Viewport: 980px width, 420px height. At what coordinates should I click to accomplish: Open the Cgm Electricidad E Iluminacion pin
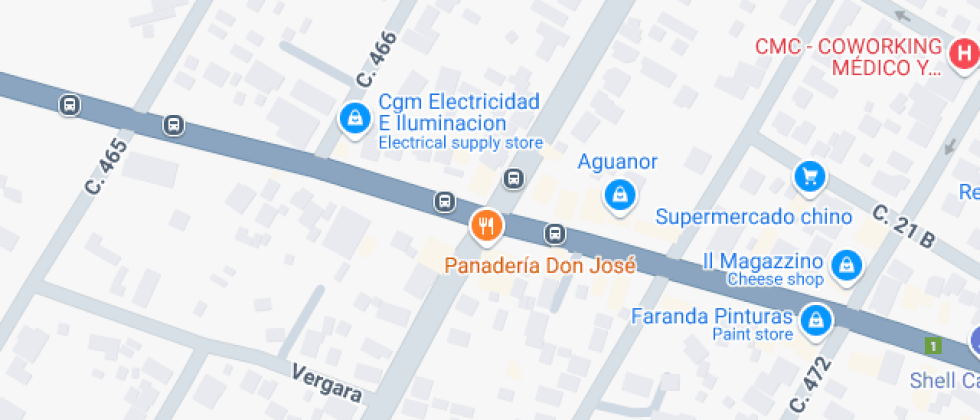pyautogui.click(x=353, y=119)
